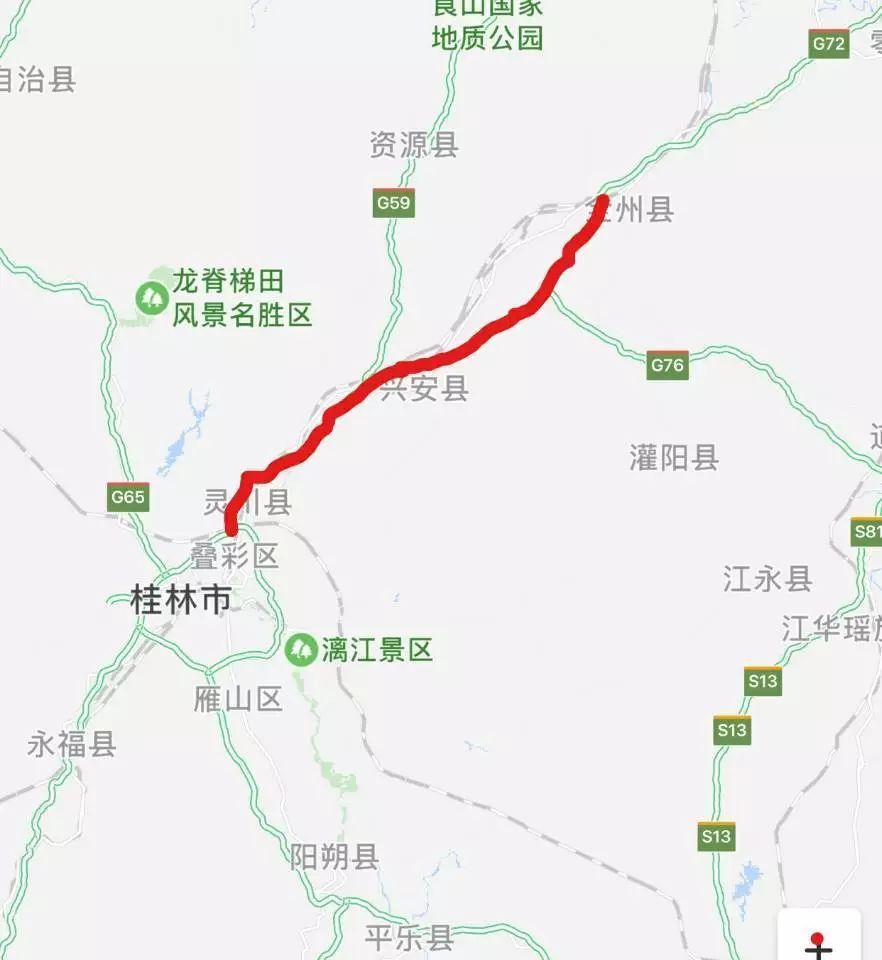Select the 龙脊梯田风景名胜区 scenic spot marker
Image resolution: width=882 pixels, height=960 pixels.
pos(152,297)
